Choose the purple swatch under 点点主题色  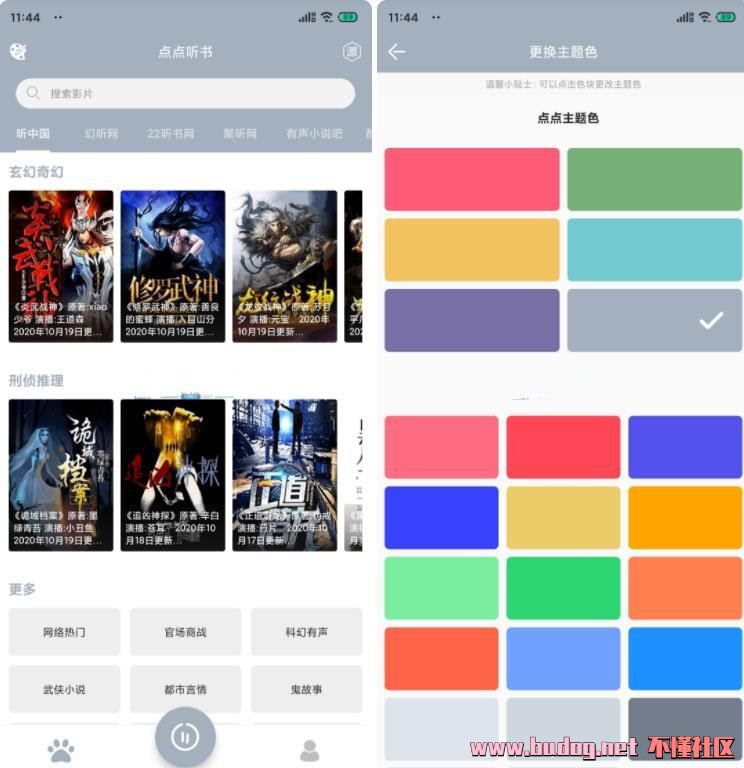point(472,320)
